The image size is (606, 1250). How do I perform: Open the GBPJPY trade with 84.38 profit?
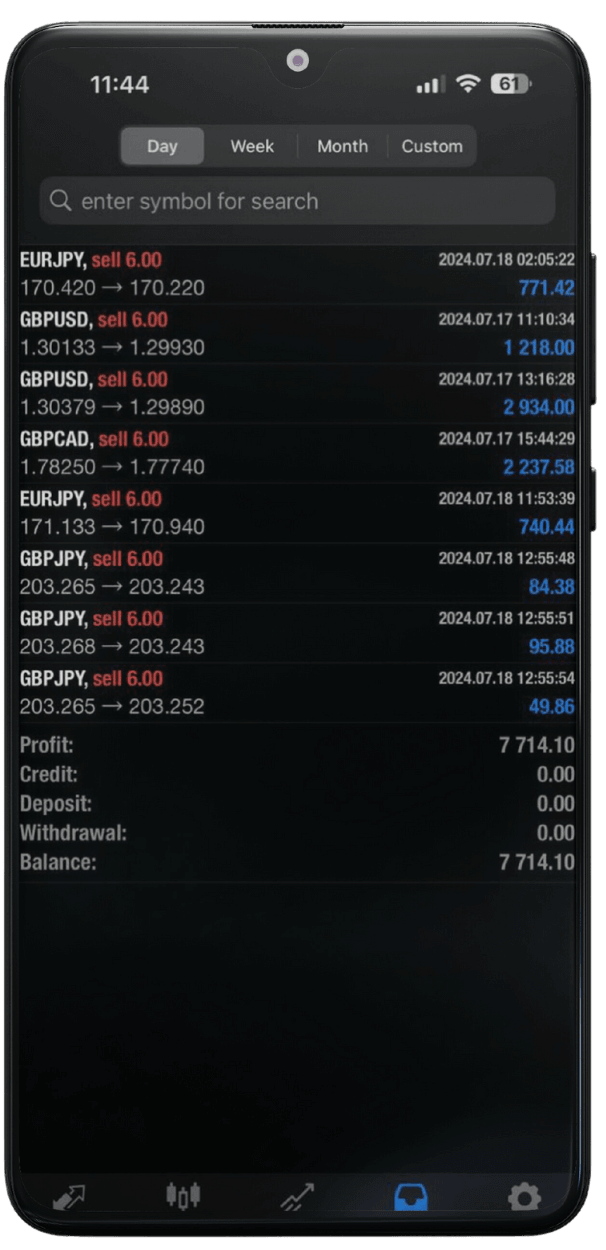point(297,573)
